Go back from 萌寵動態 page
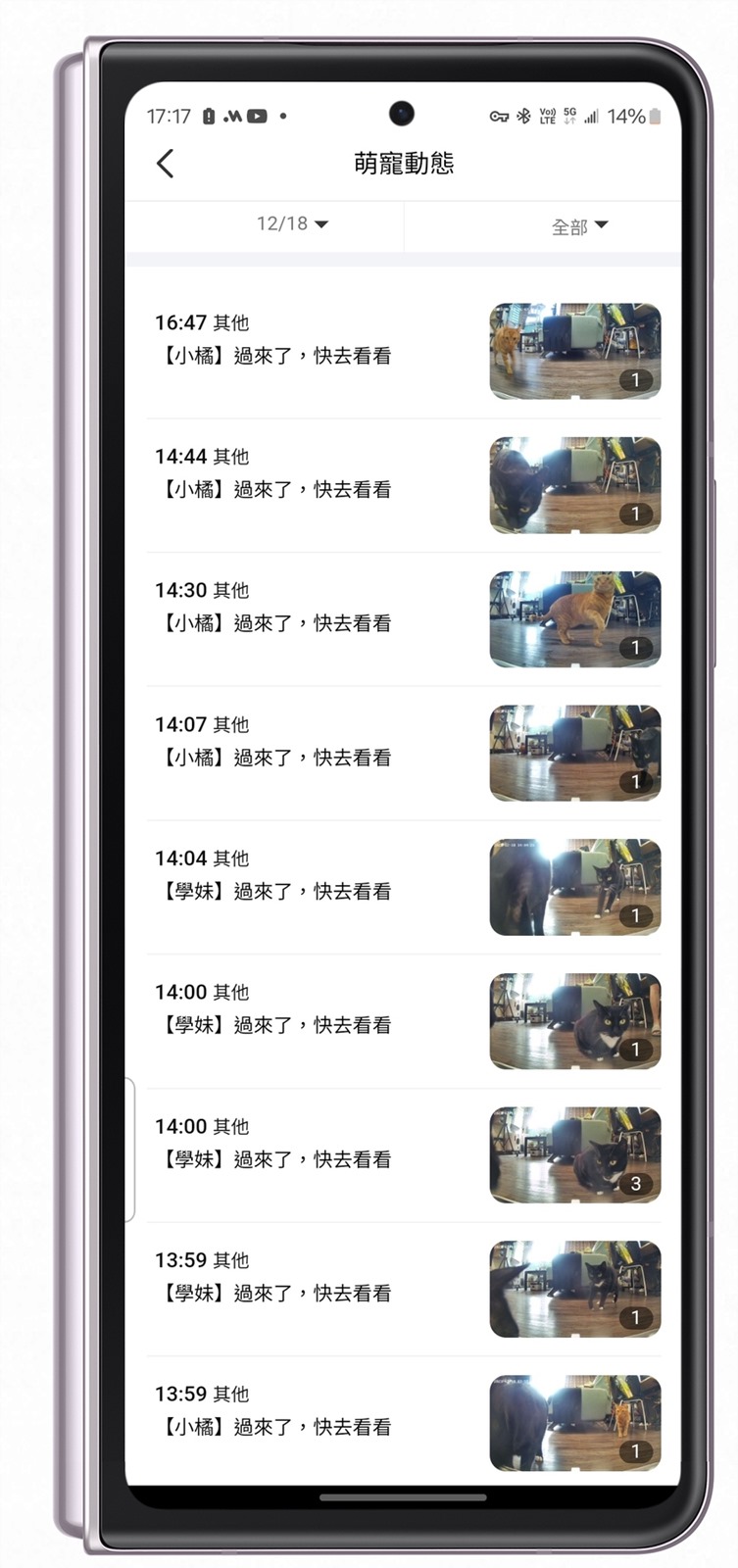Image resolution: width=738 pixels, height=1568 pixels. click(165, 164)
